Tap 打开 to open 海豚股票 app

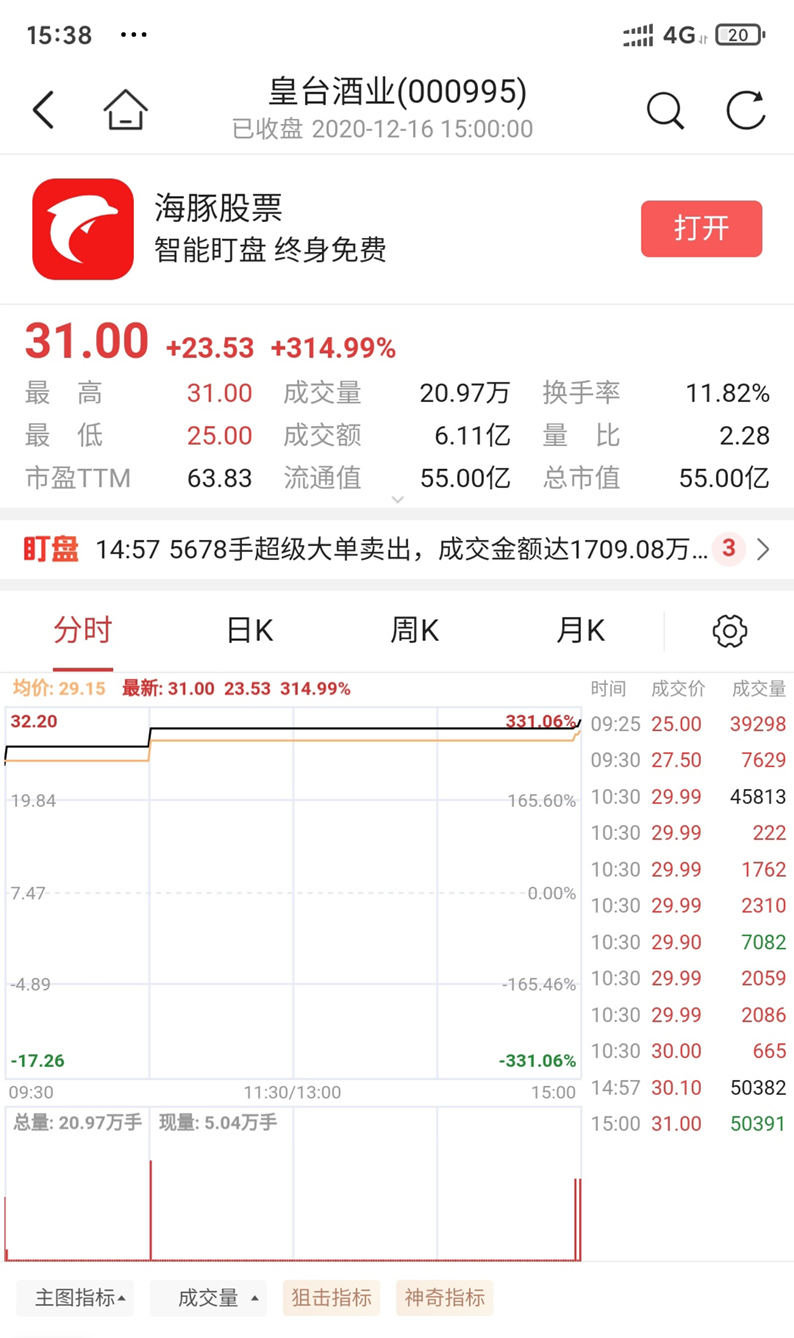pos(701,229)
